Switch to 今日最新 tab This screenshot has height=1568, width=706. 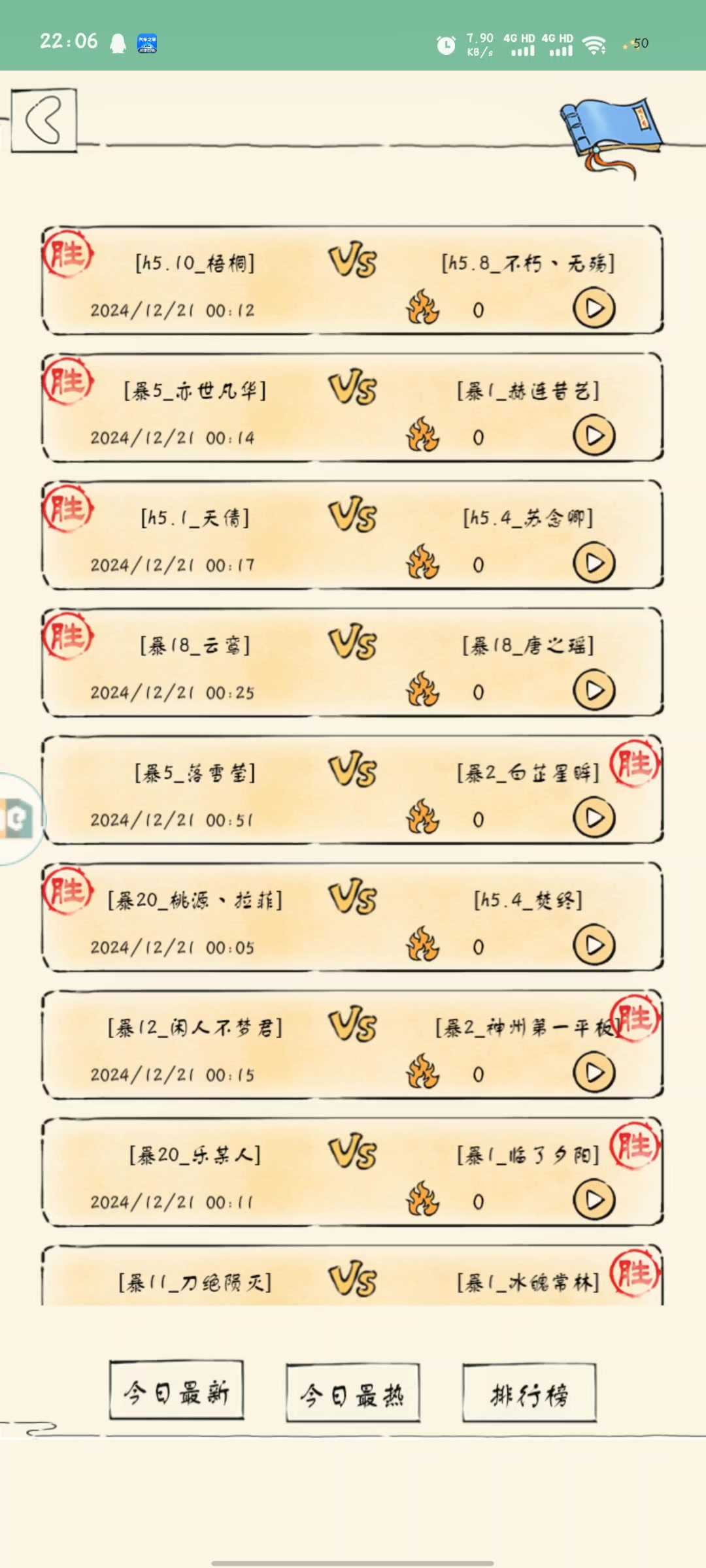tap(176, 1392)
